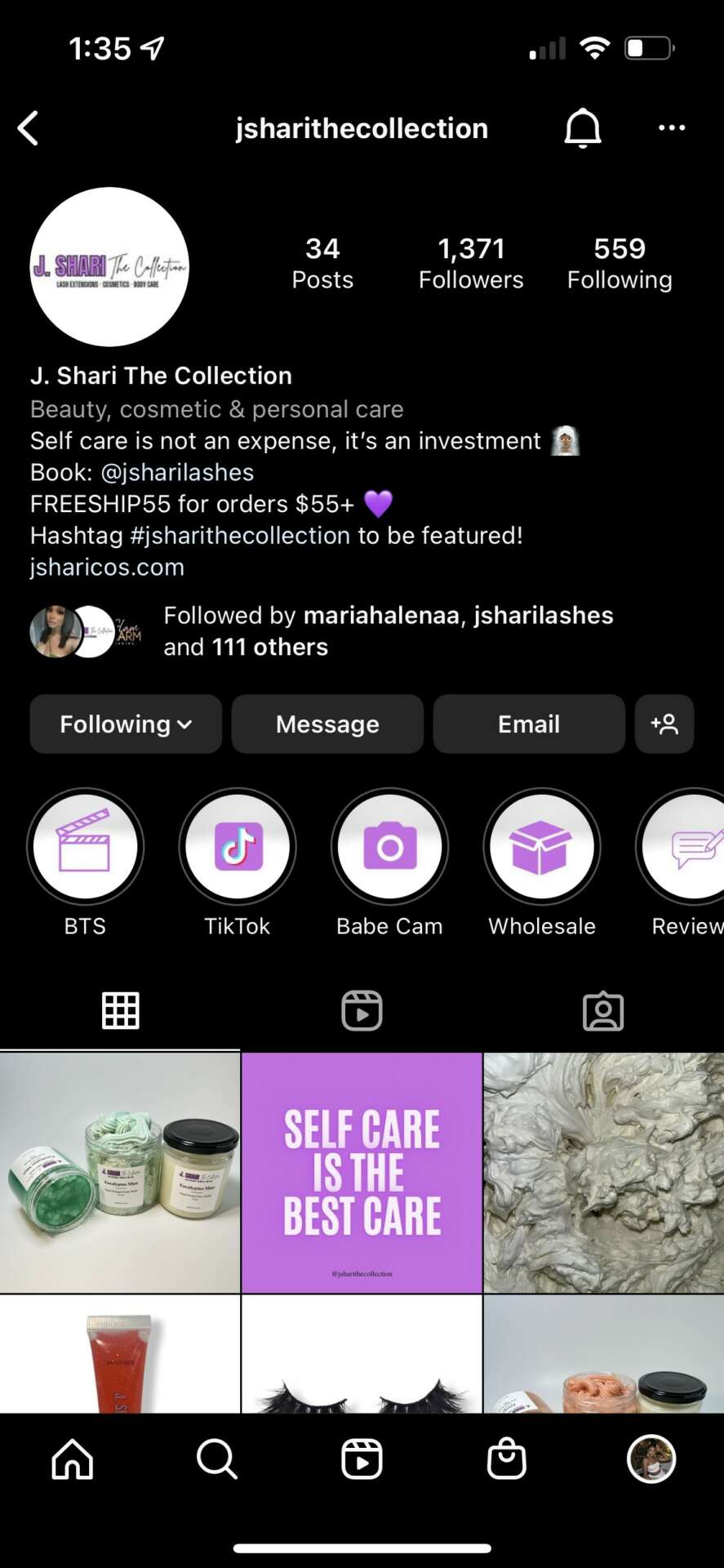
Task: Send a Message to this profile
Action: pyautogui.click(x=327, y=724)
